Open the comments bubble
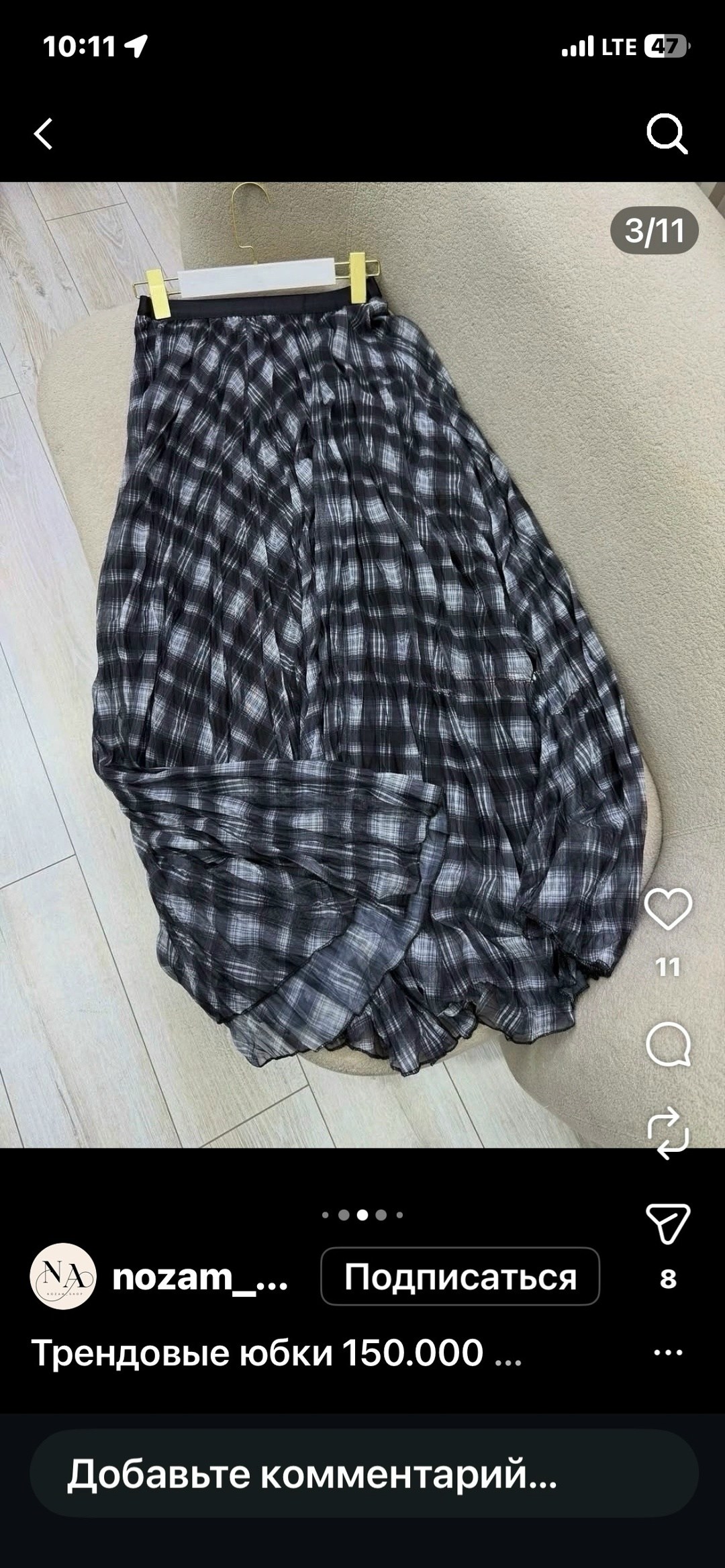 tap(668, 1044)
